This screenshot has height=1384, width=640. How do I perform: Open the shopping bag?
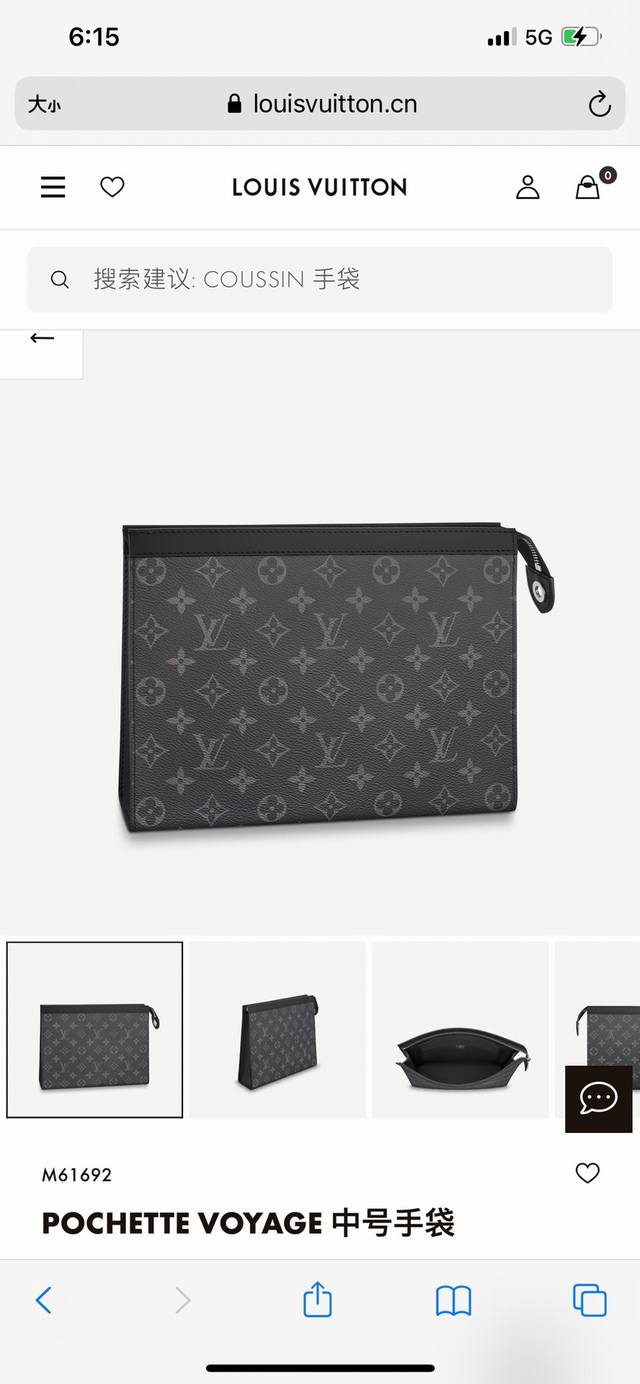coord(588,187)
